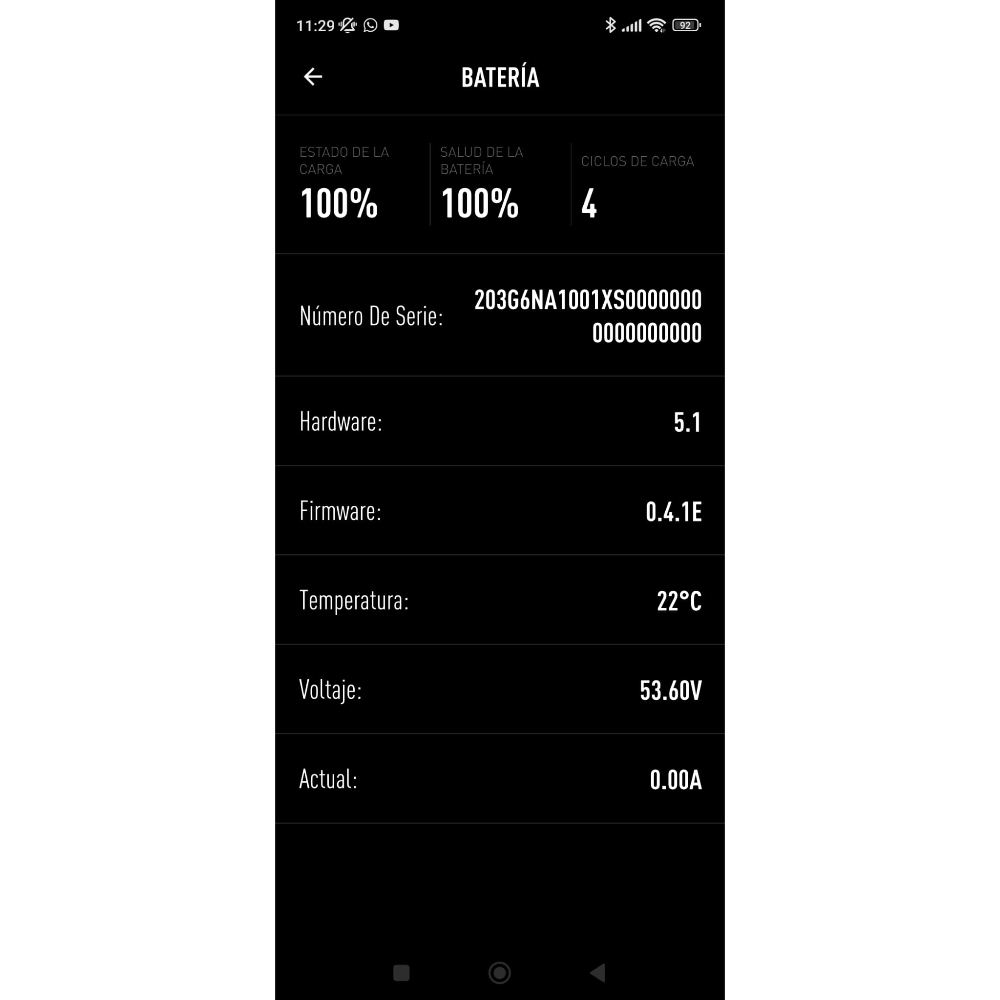
Task: Open recent apps with the square button
Action: click(x=401, y=972)
